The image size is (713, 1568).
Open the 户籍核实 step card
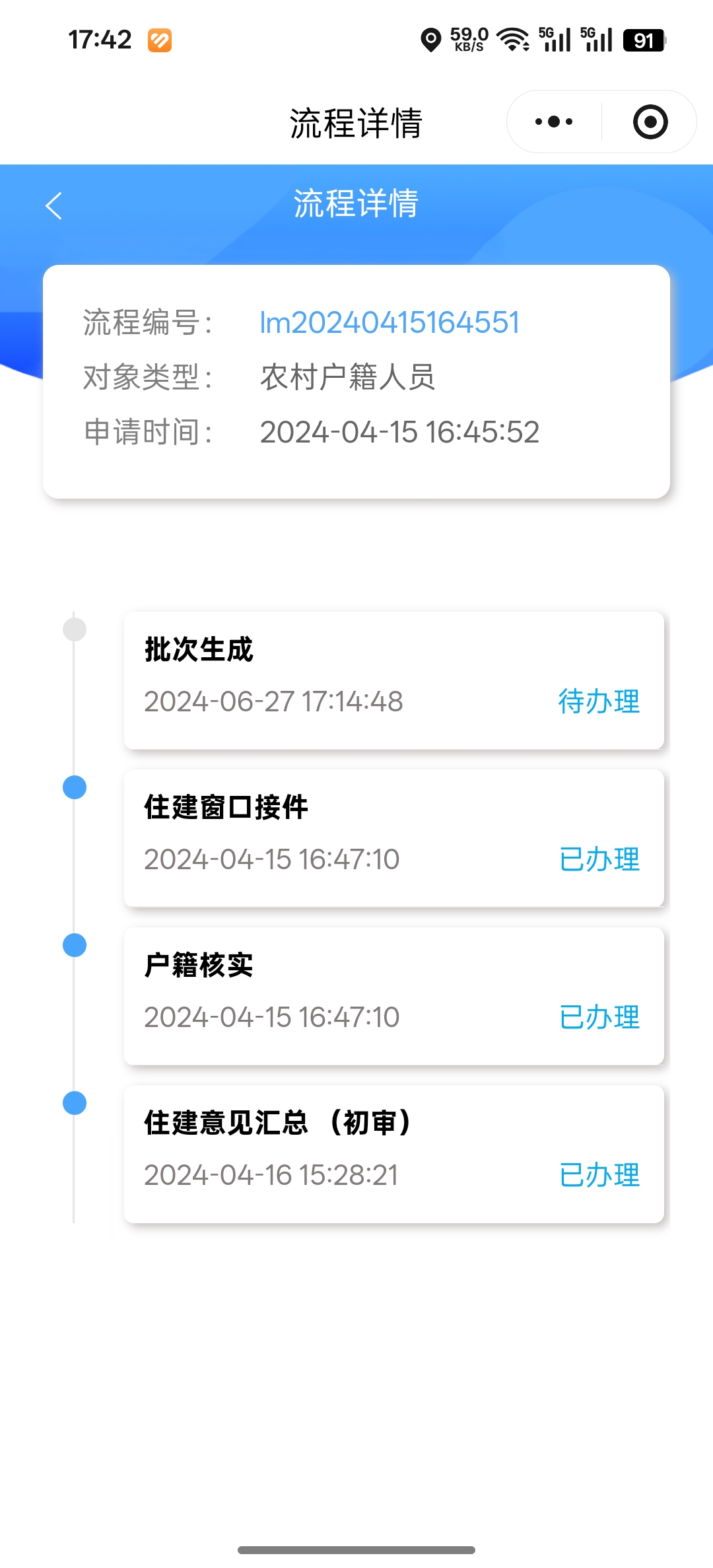[x=393, y=995]
